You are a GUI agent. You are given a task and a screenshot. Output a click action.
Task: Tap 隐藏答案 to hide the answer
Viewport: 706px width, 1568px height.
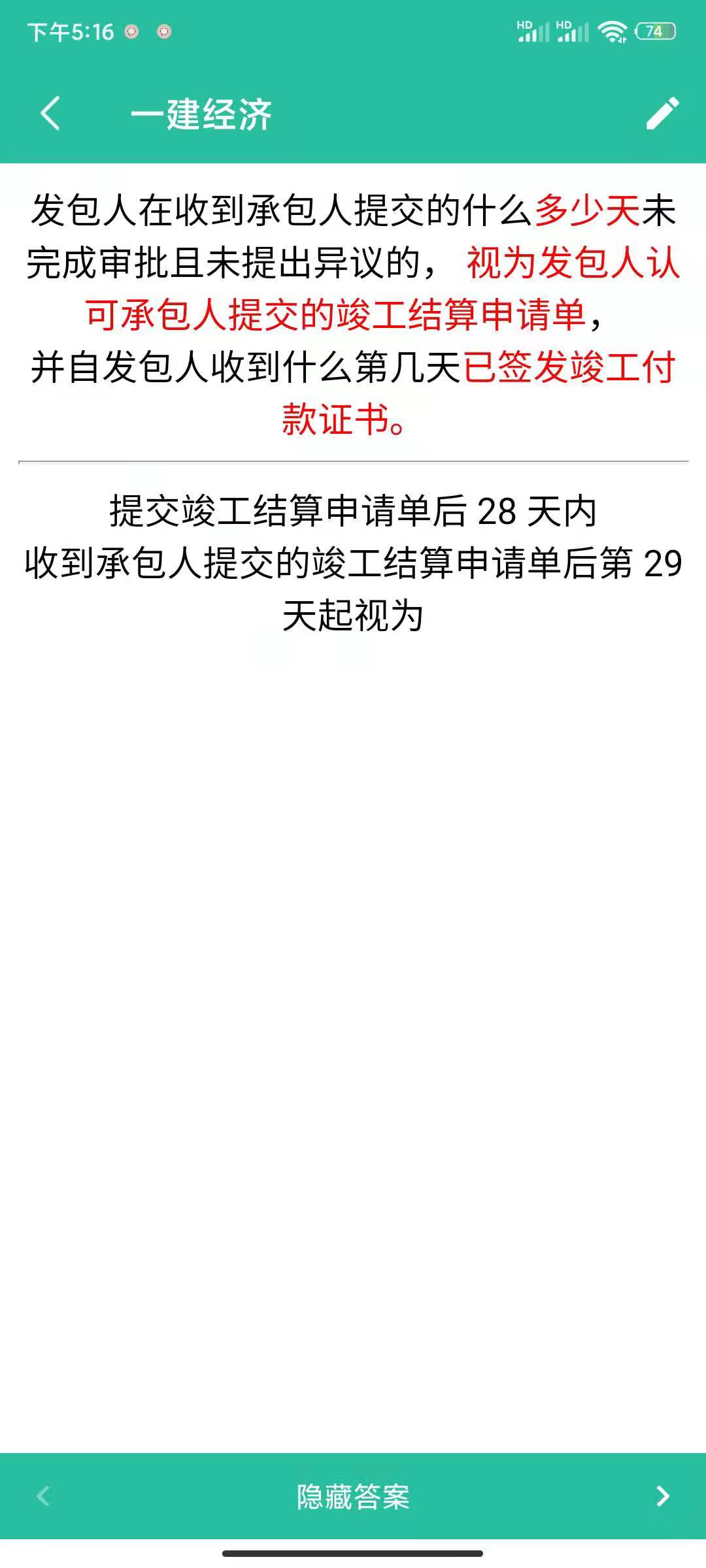(353, 1496)
